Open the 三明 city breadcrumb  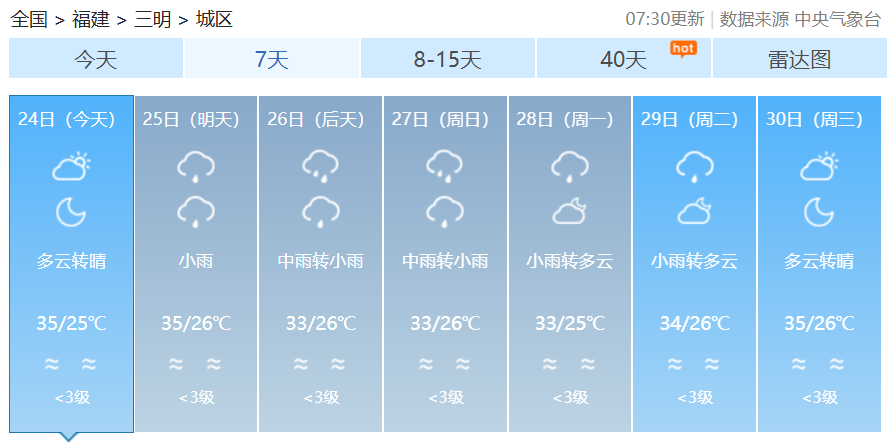[150, 19]
